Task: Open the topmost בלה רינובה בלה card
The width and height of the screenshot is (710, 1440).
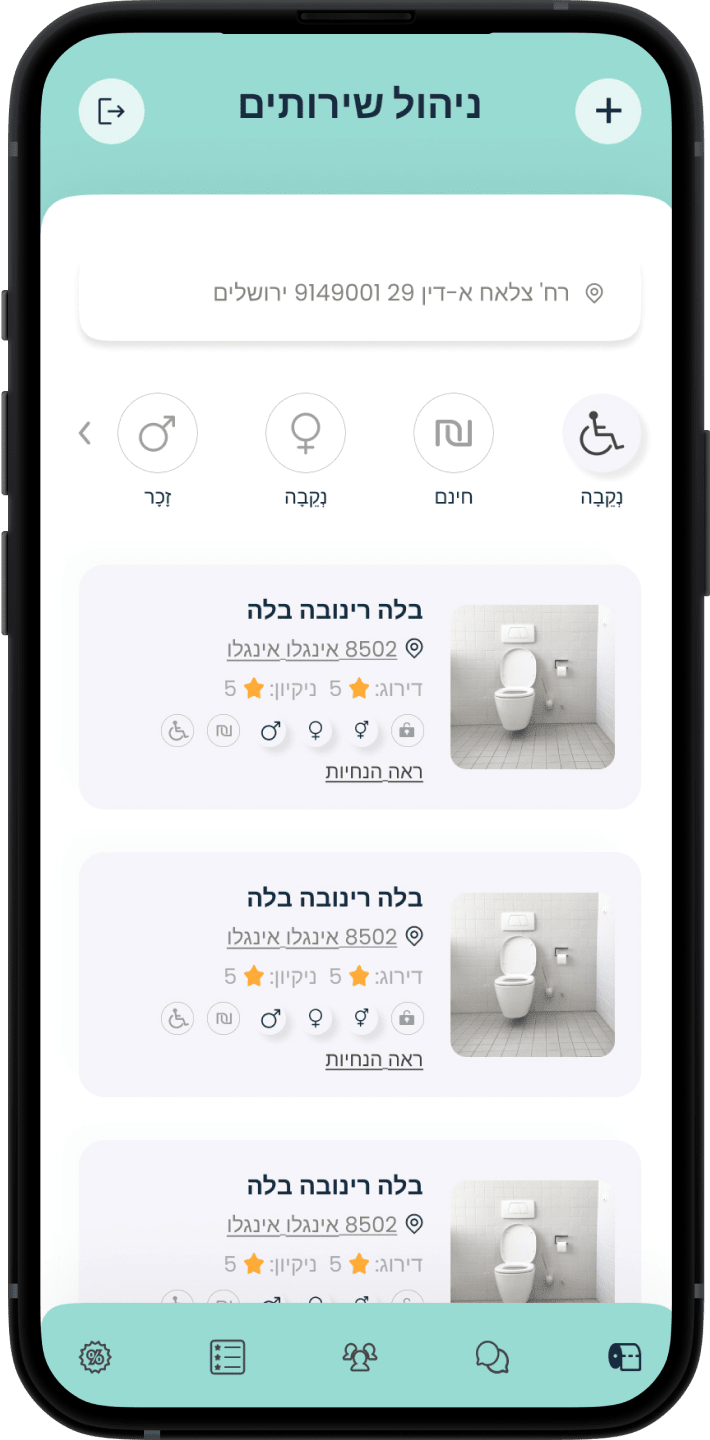Action: click(x=334, y=610)
